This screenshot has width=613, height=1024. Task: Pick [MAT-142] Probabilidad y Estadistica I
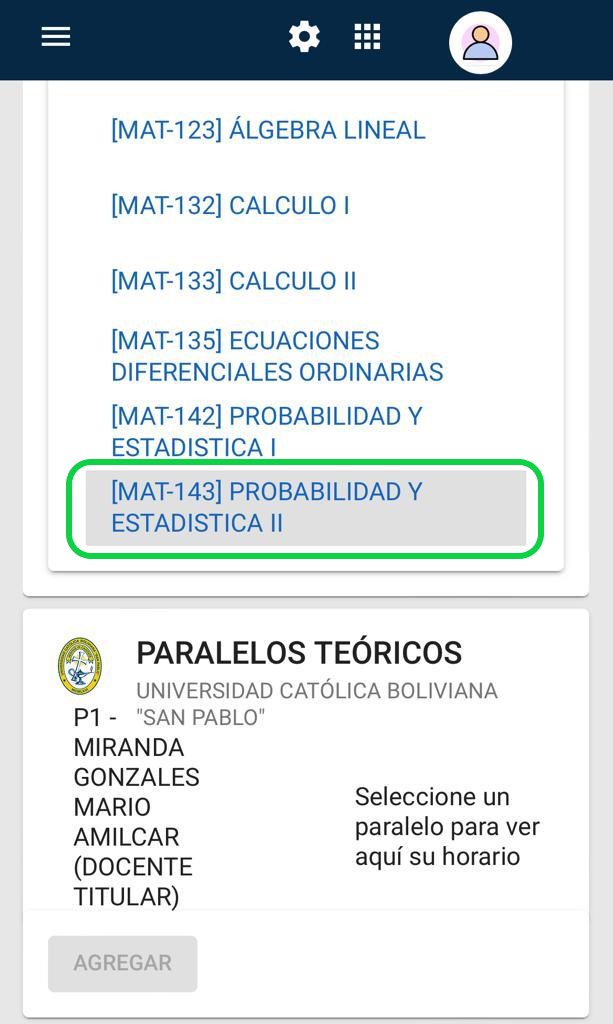point(266,431)
